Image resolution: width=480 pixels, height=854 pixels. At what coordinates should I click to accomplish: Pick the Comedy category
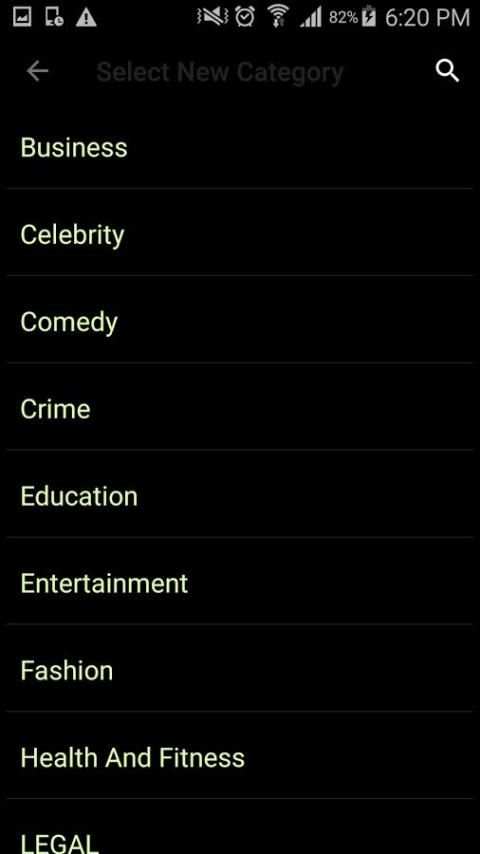tap(240, 322)
